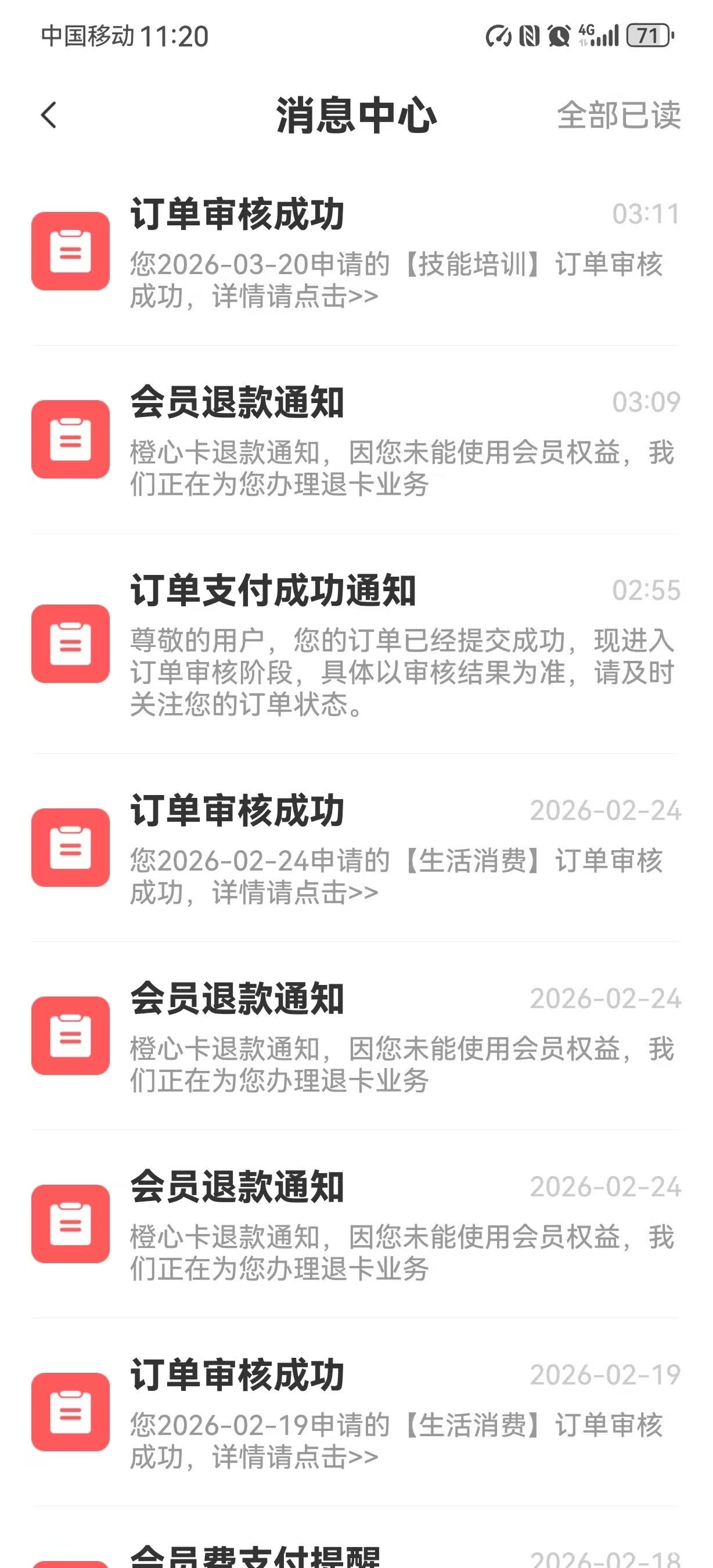Open the 会员退款通知 message from 03:09
The width and height of the screenshot is (713, 1568).
(x=356, y=440)
